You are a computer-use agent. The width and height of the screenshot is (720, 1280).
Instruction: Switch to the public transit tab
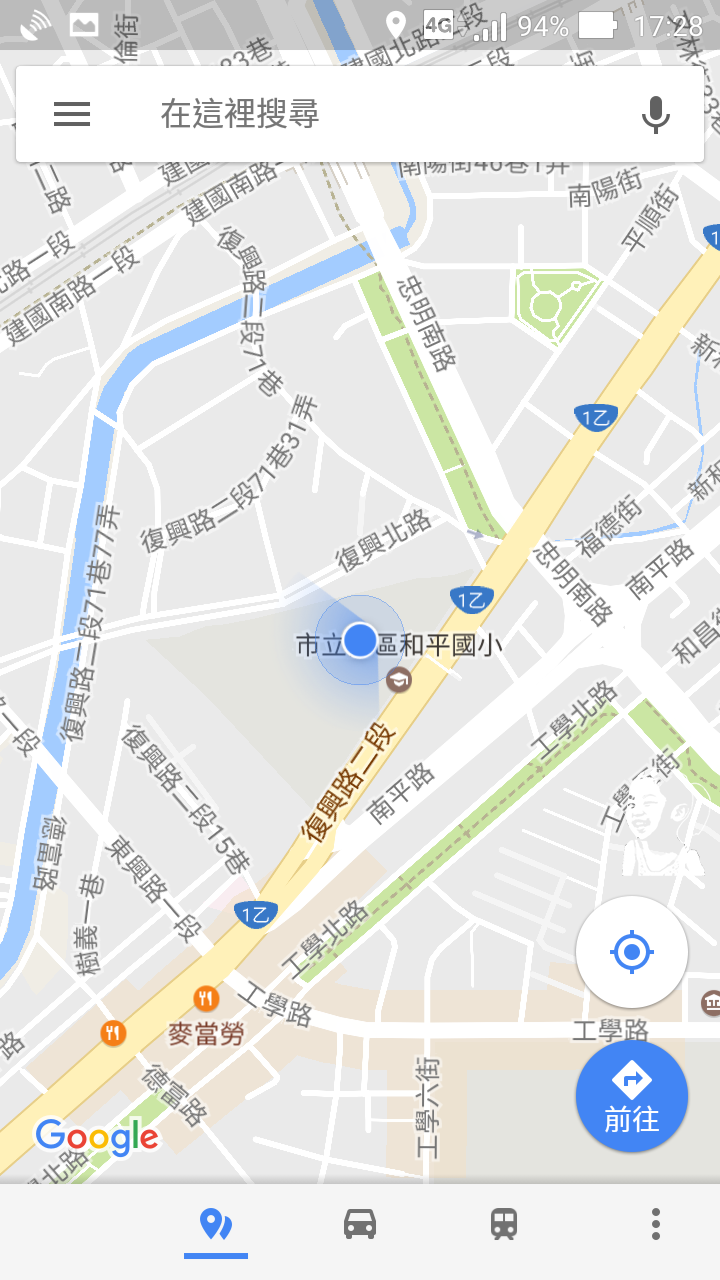[x=504, y=1224]
